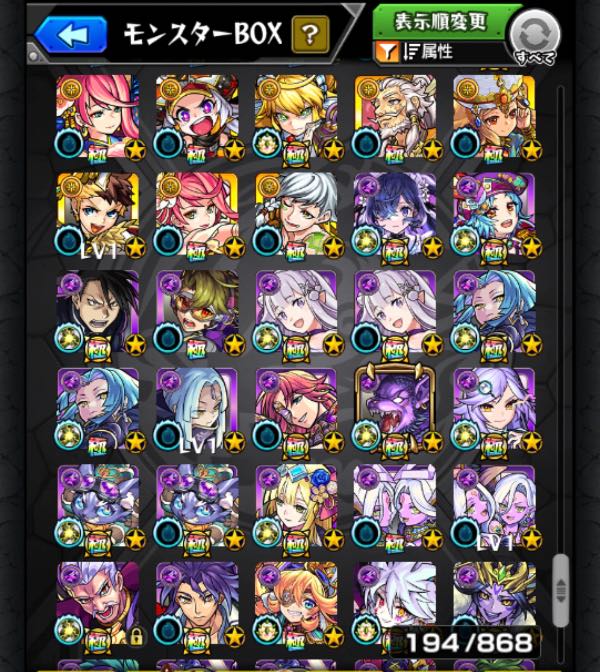
Task: Open the orange-haired eyepatch girl monster
Action: pos(296,603)
